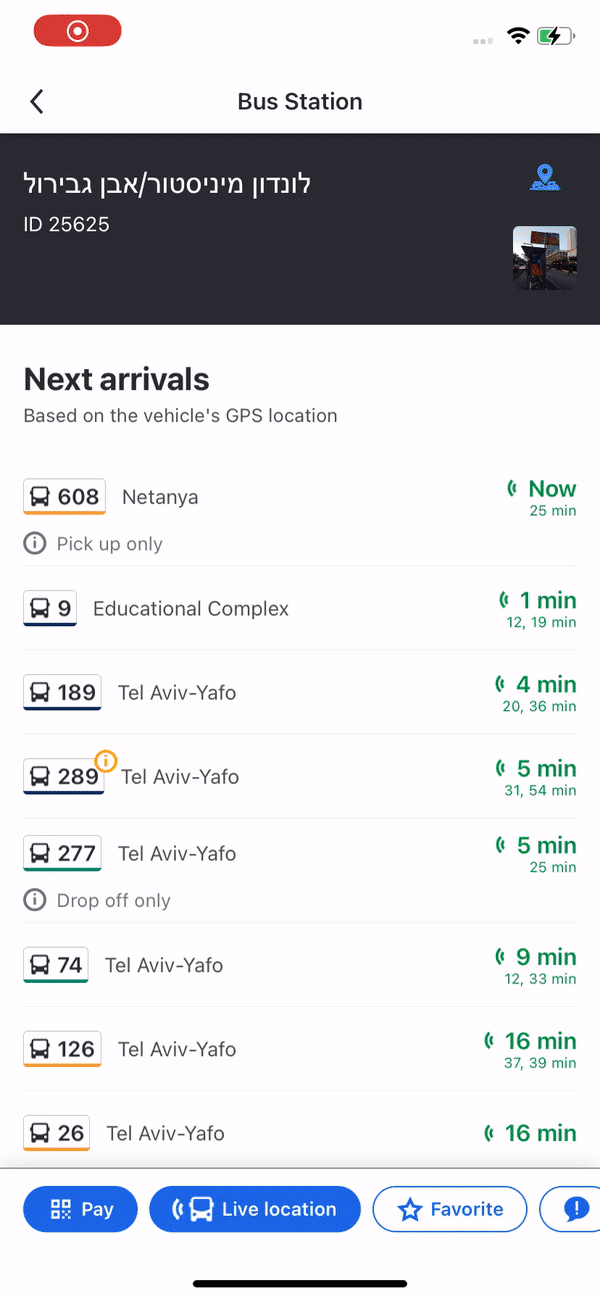View line 277 arrival details
The width and height of the screenshot is (600, 1299).
click(x=300, y=870)
